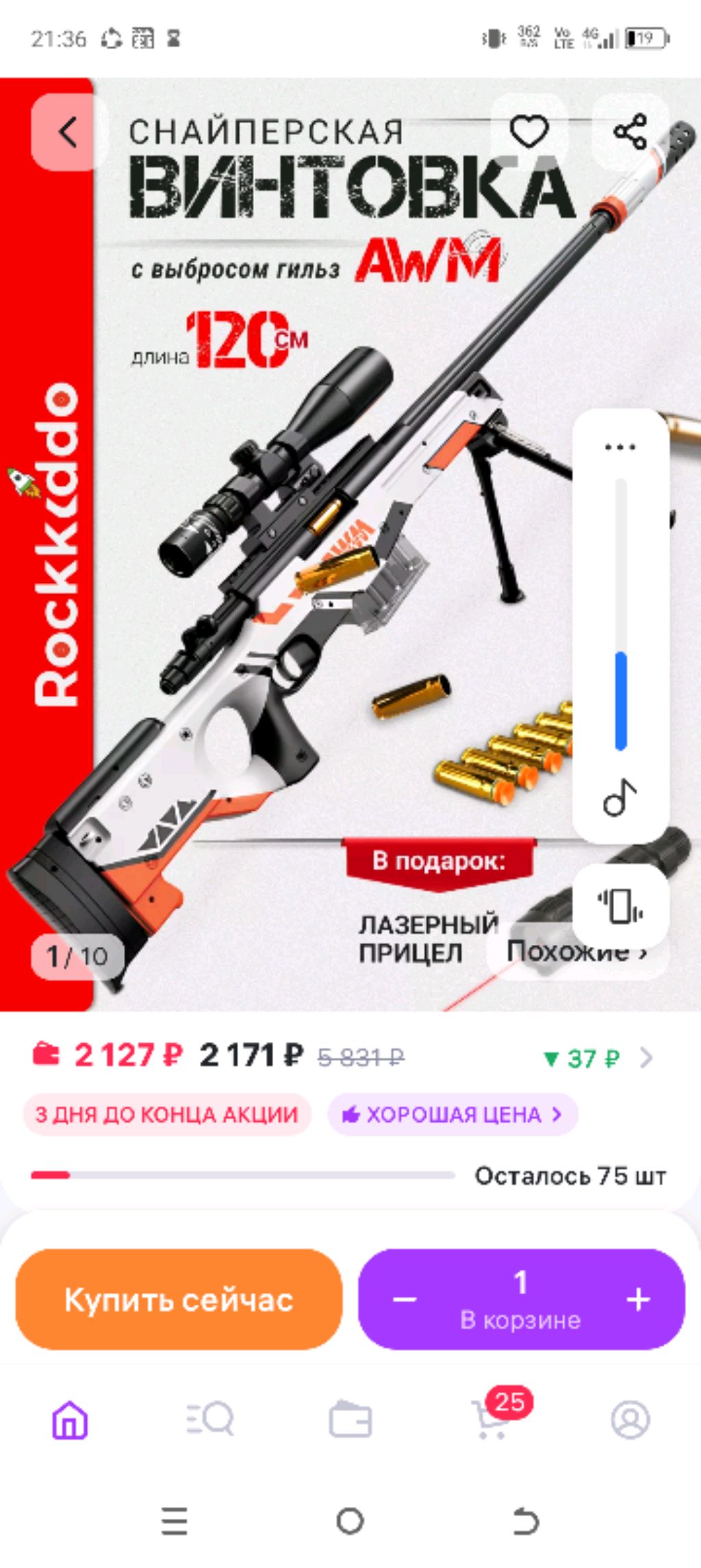Go back from the product page
Viewport: 701px width, 1568px height.
tap(67, 131)
